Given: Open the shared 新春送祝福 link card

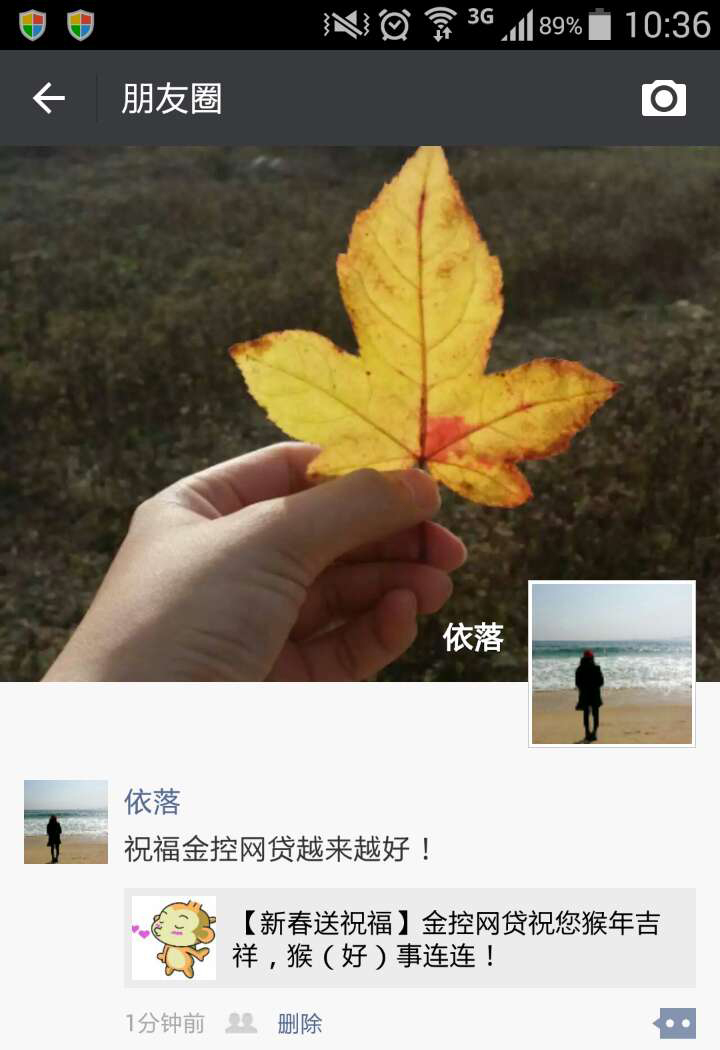Looking at the screenshot, I should (410, 938).
